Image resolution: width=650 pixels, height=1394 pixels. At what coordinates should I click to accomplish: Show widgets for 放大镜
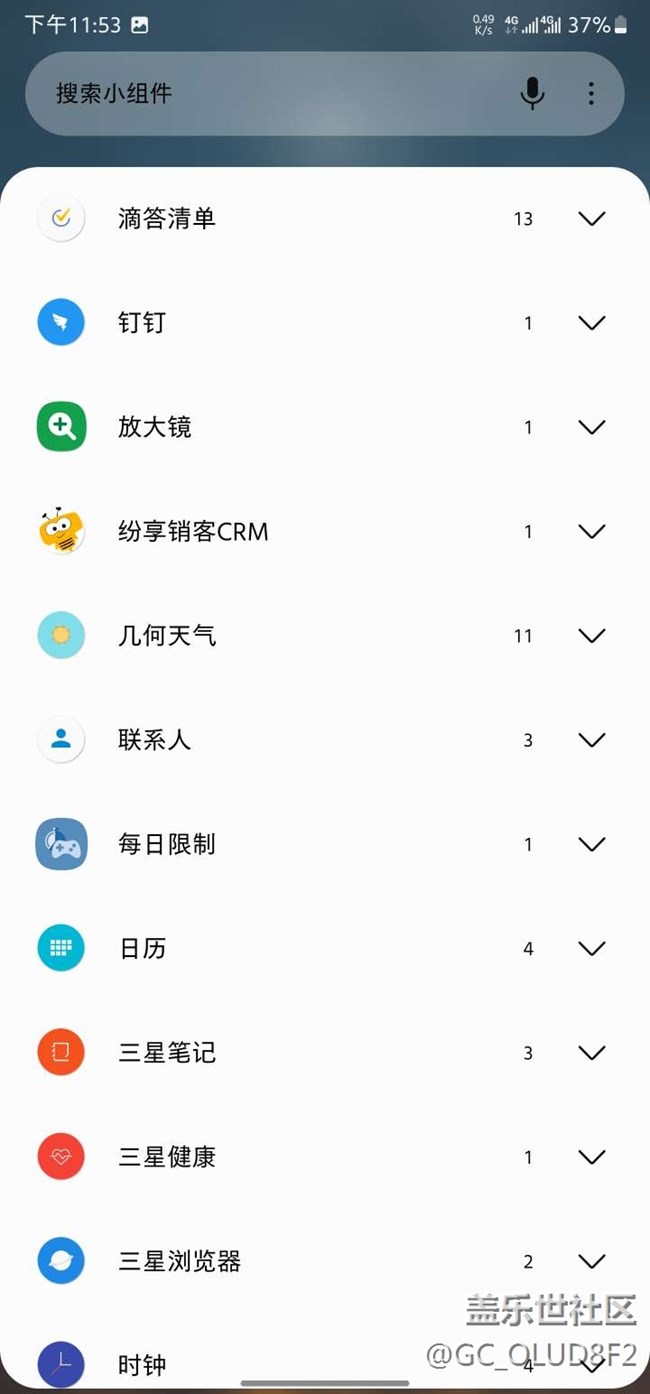(x=592, y=427)
